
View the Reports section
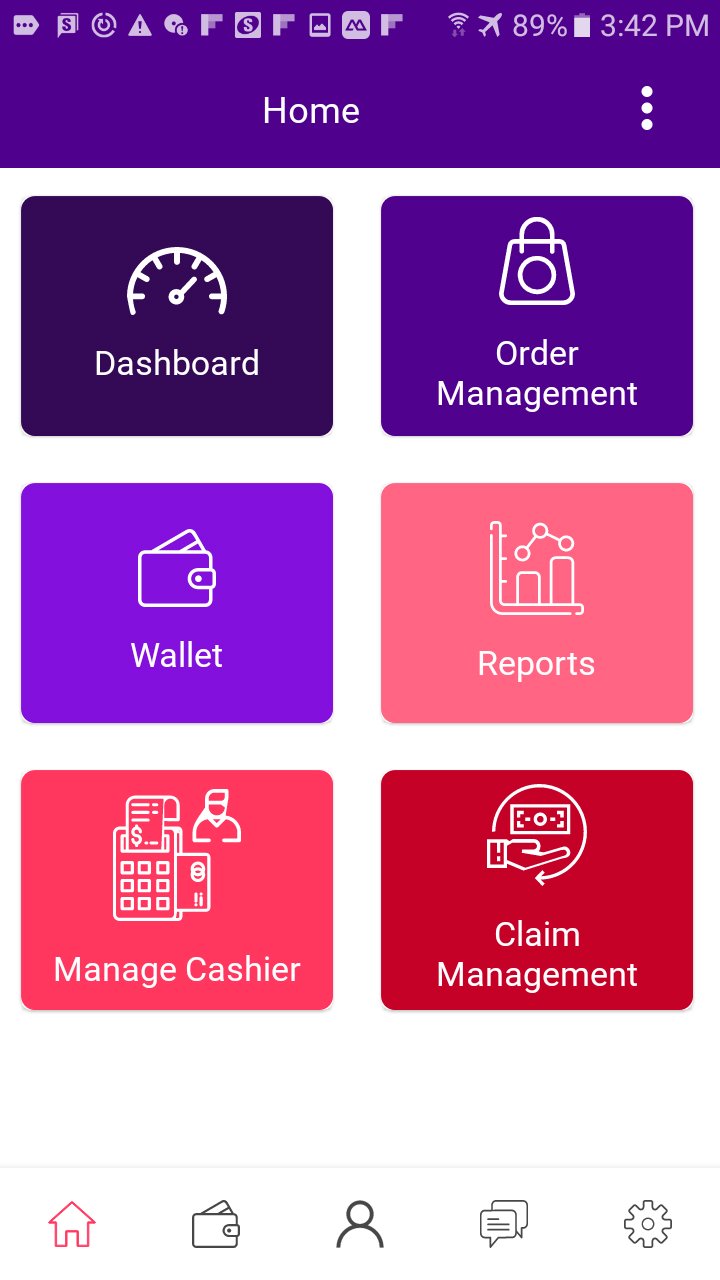tap(537, 603)
